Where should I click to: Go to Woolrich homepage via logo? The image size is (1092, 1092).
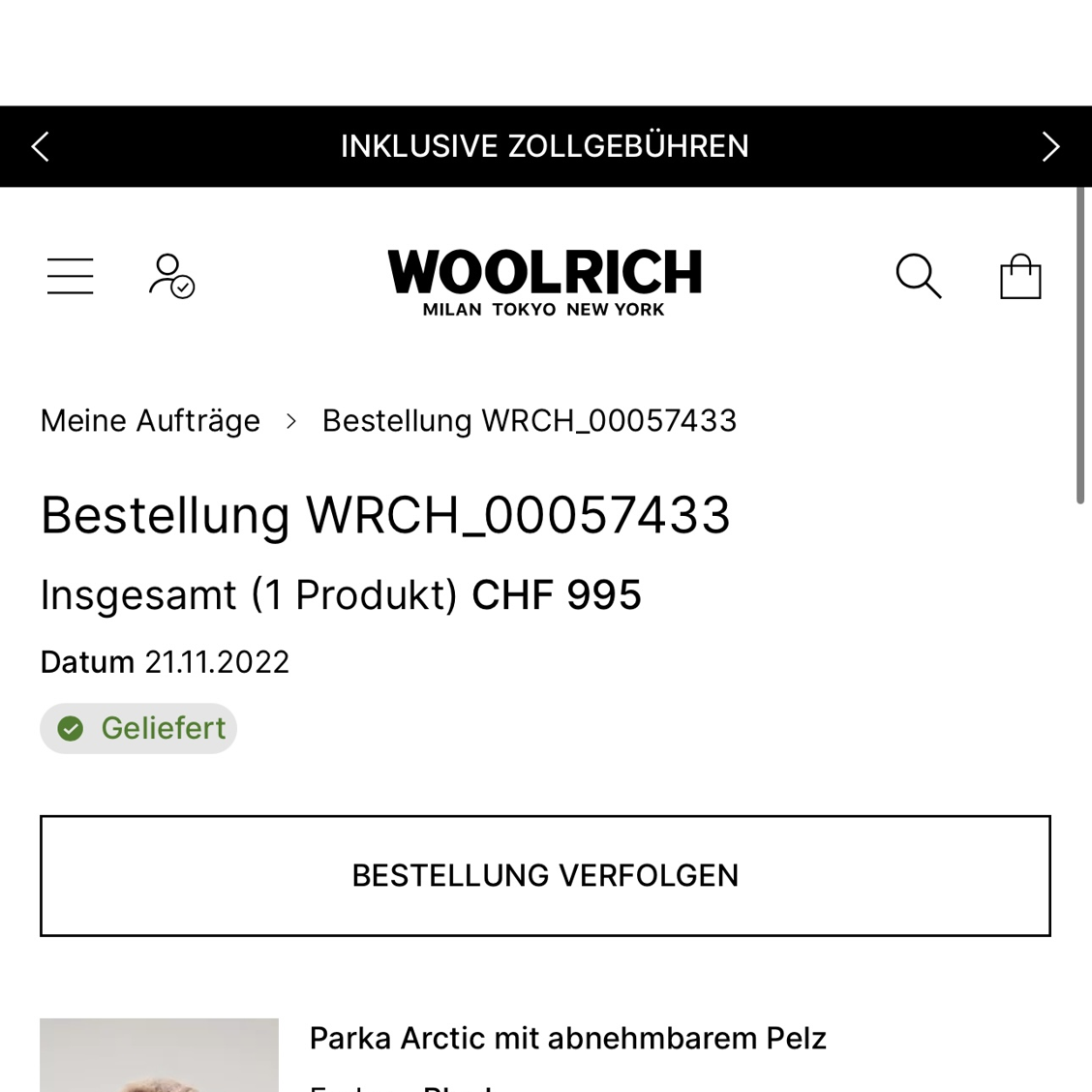(x=544, y=282)
